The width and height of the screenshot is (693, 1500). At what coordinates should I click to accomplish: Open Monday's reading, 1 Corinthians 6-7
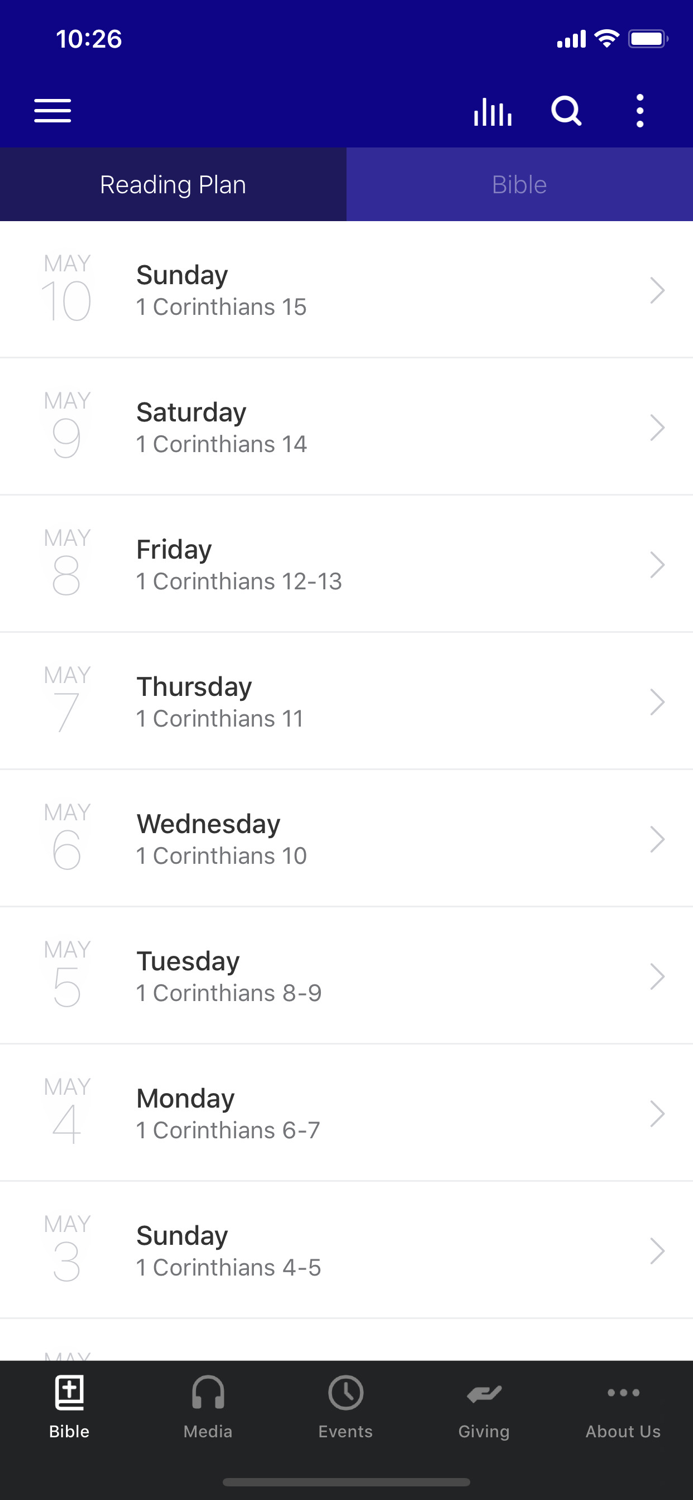point(346,1112)
